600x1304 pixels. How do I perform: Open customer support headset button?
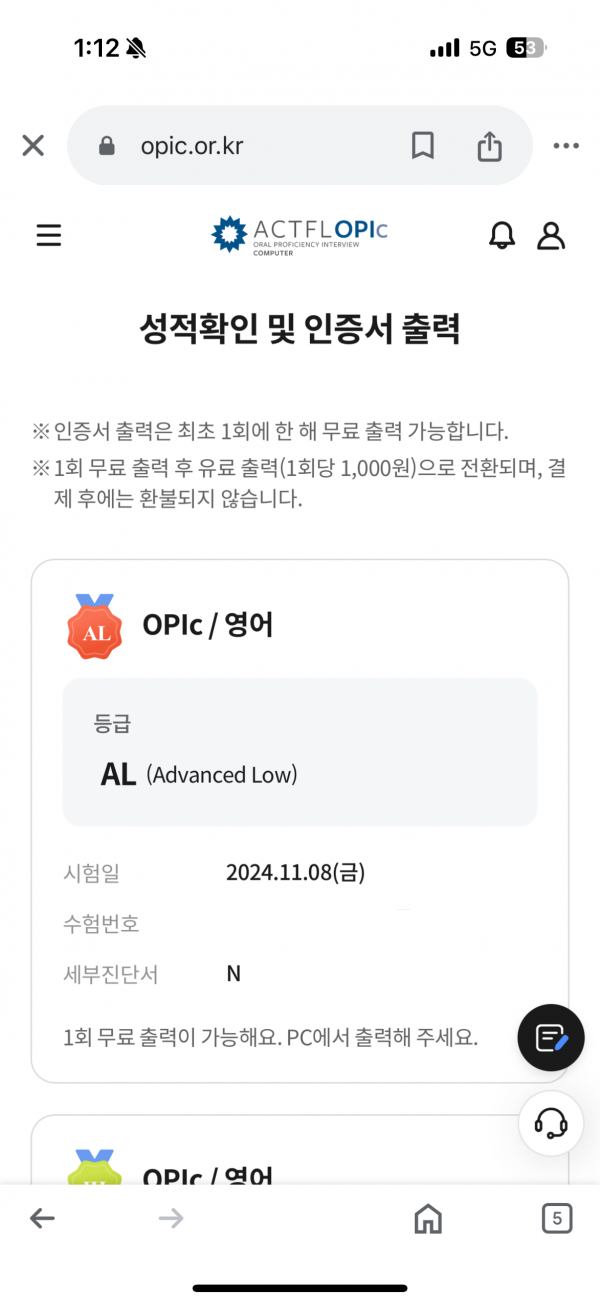coord(551,1124)
